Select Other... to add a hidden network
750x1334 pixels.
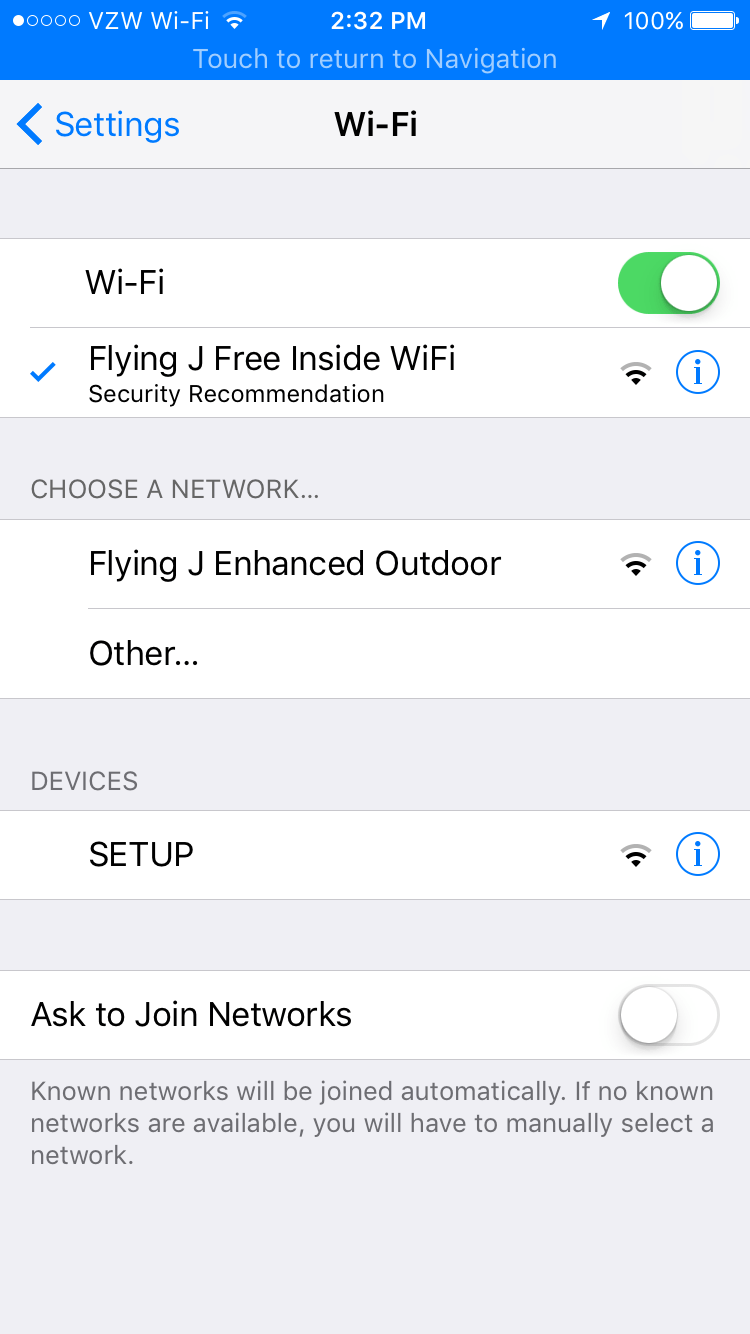point(143,653)
